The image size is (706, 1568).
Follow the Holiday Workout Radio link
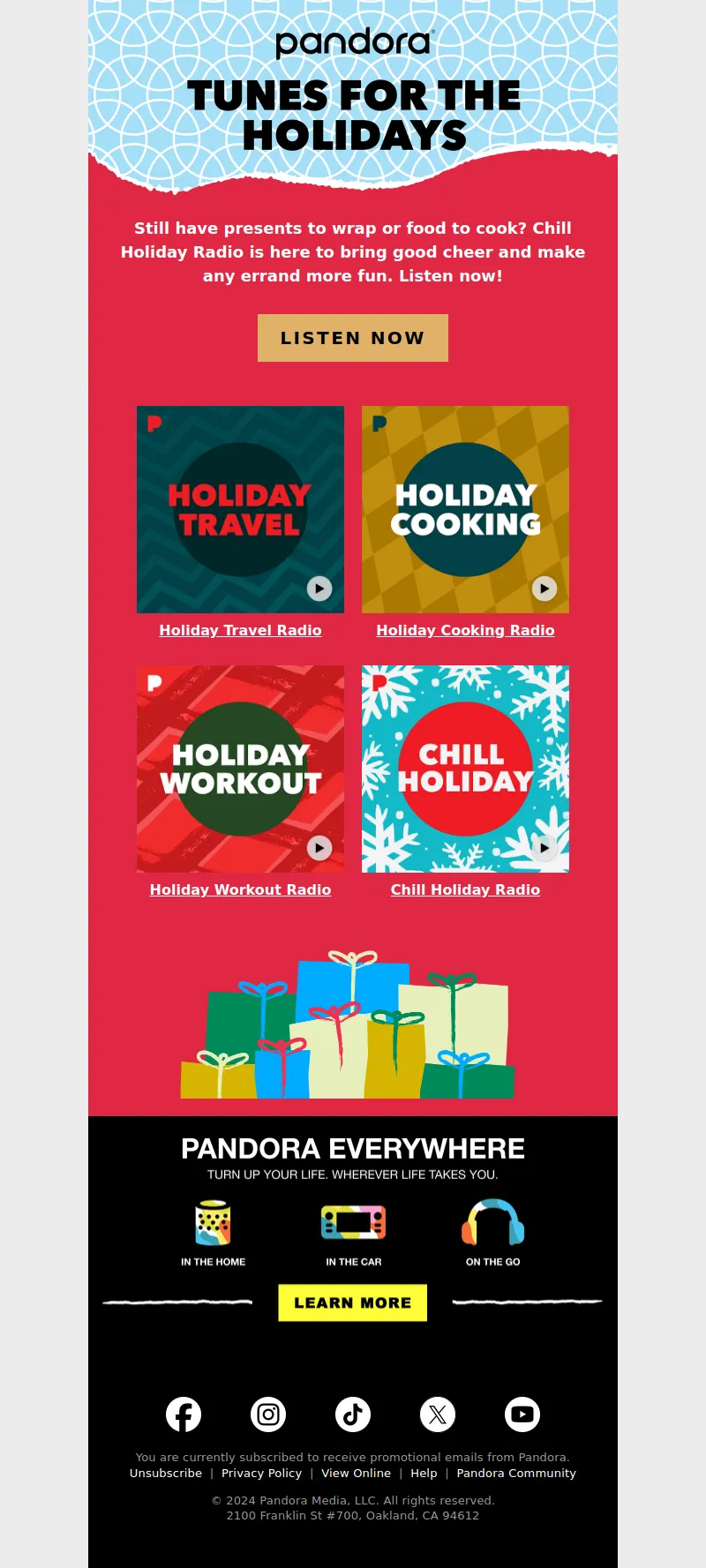coord(240,889)
